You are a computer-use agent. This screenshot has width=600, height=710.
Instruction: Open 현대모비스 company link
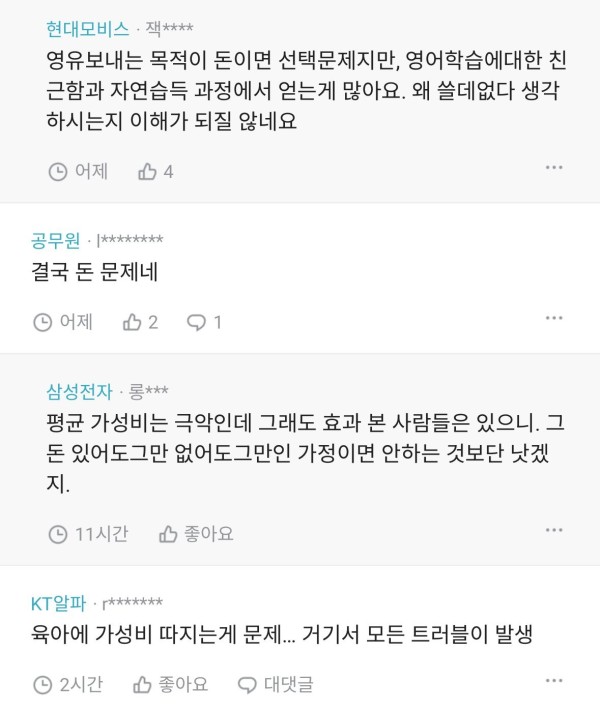coord(88,29)
